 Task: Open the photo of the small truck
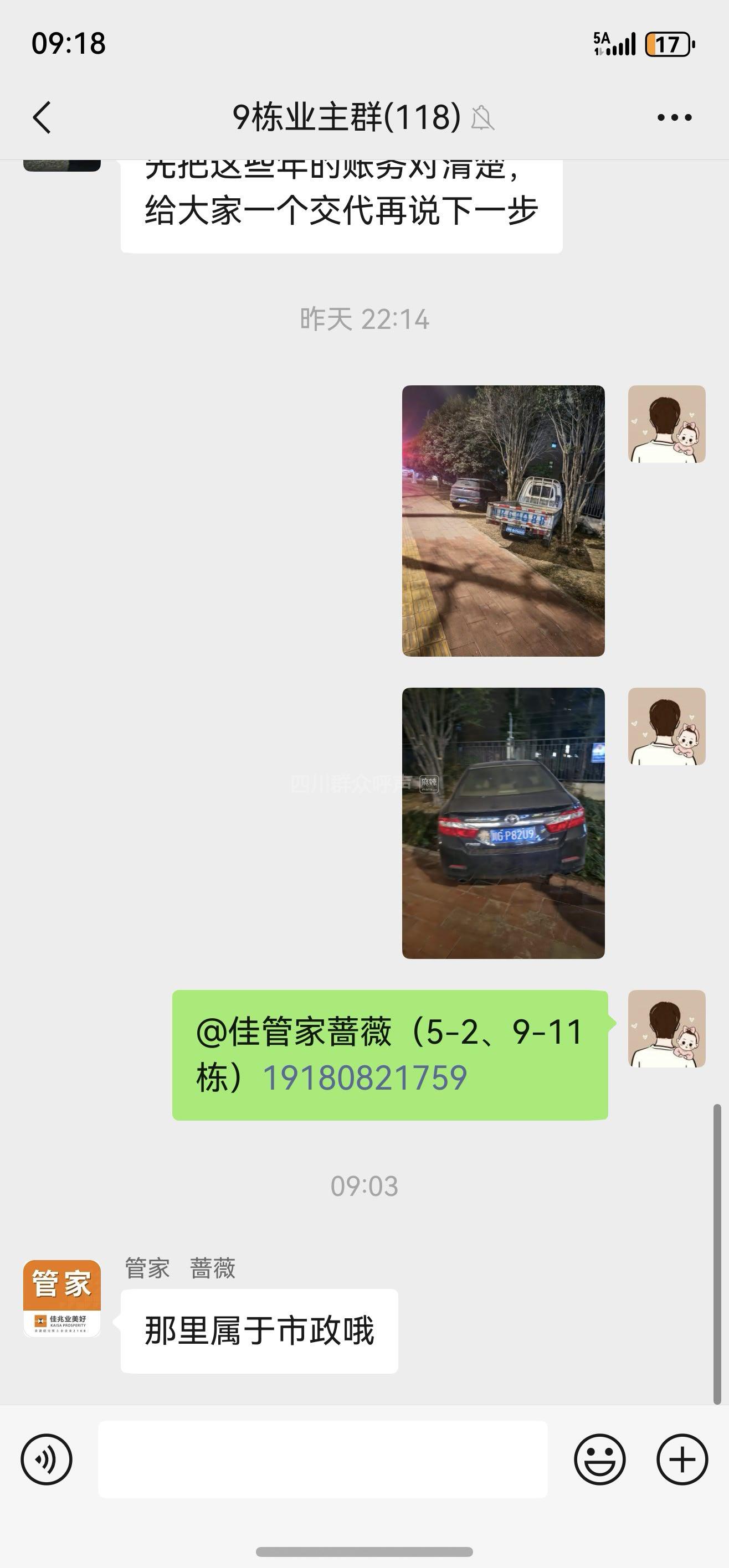(503, 520)
